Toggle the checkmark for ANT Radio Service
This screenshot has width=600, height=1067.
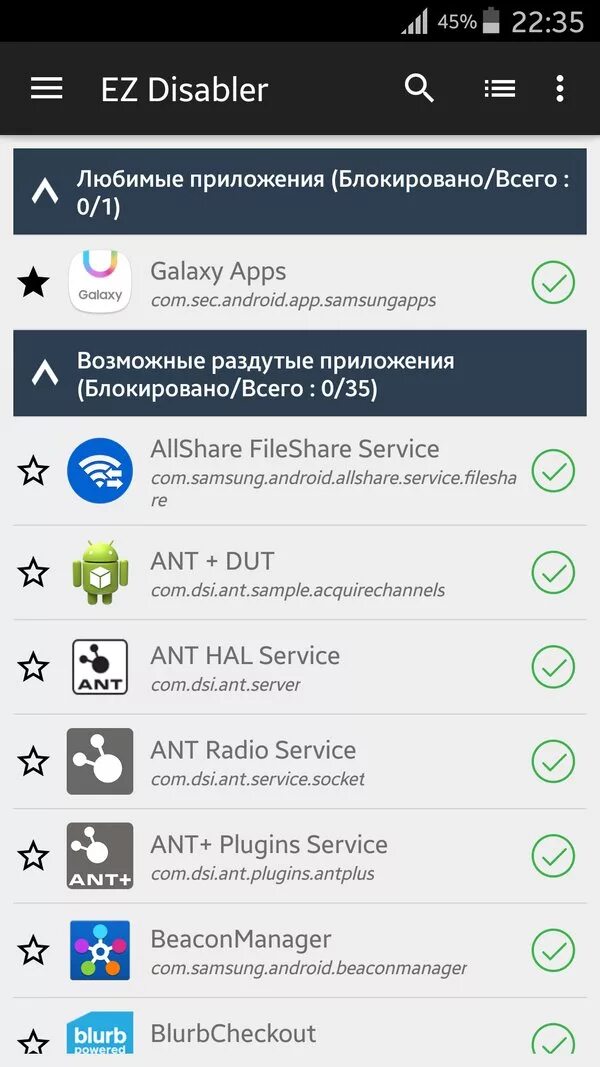553,762
